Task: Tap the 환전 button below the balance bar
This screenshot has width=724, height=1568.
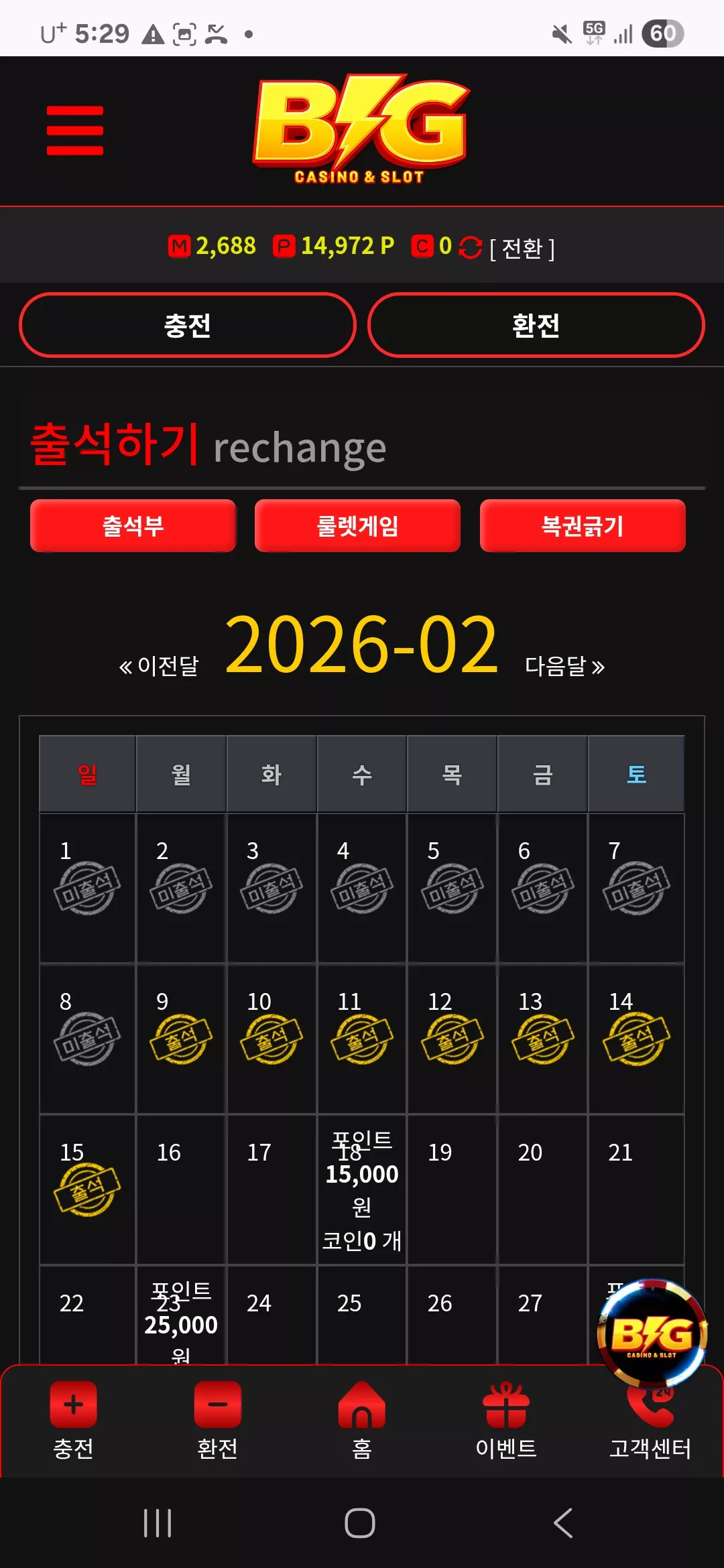Action: (536, 326)
